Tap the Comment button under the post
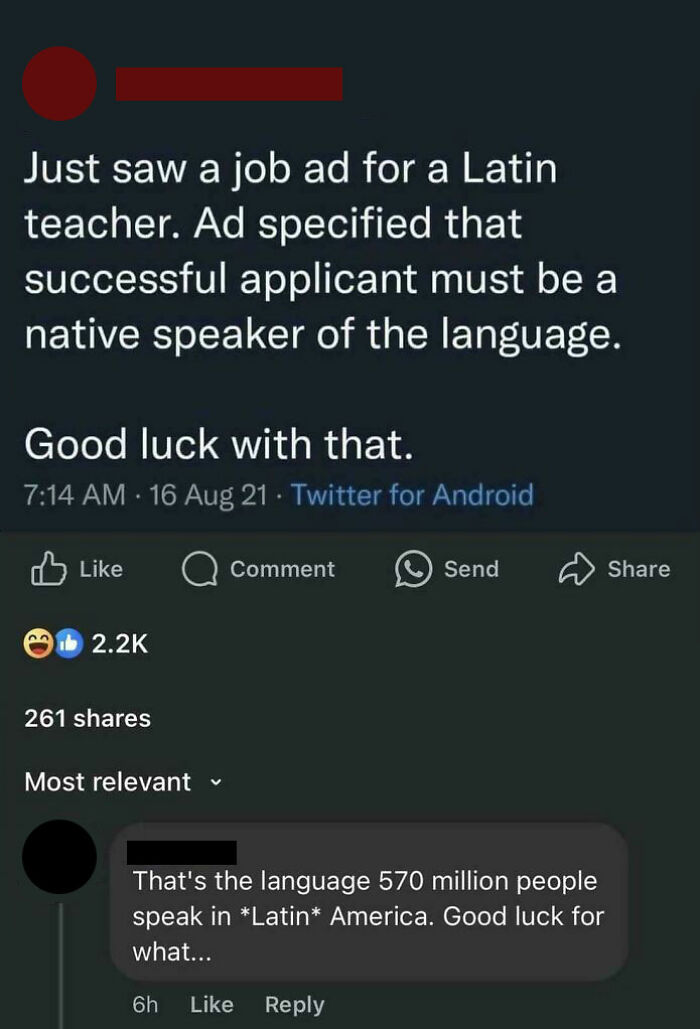 coord(259,569)
